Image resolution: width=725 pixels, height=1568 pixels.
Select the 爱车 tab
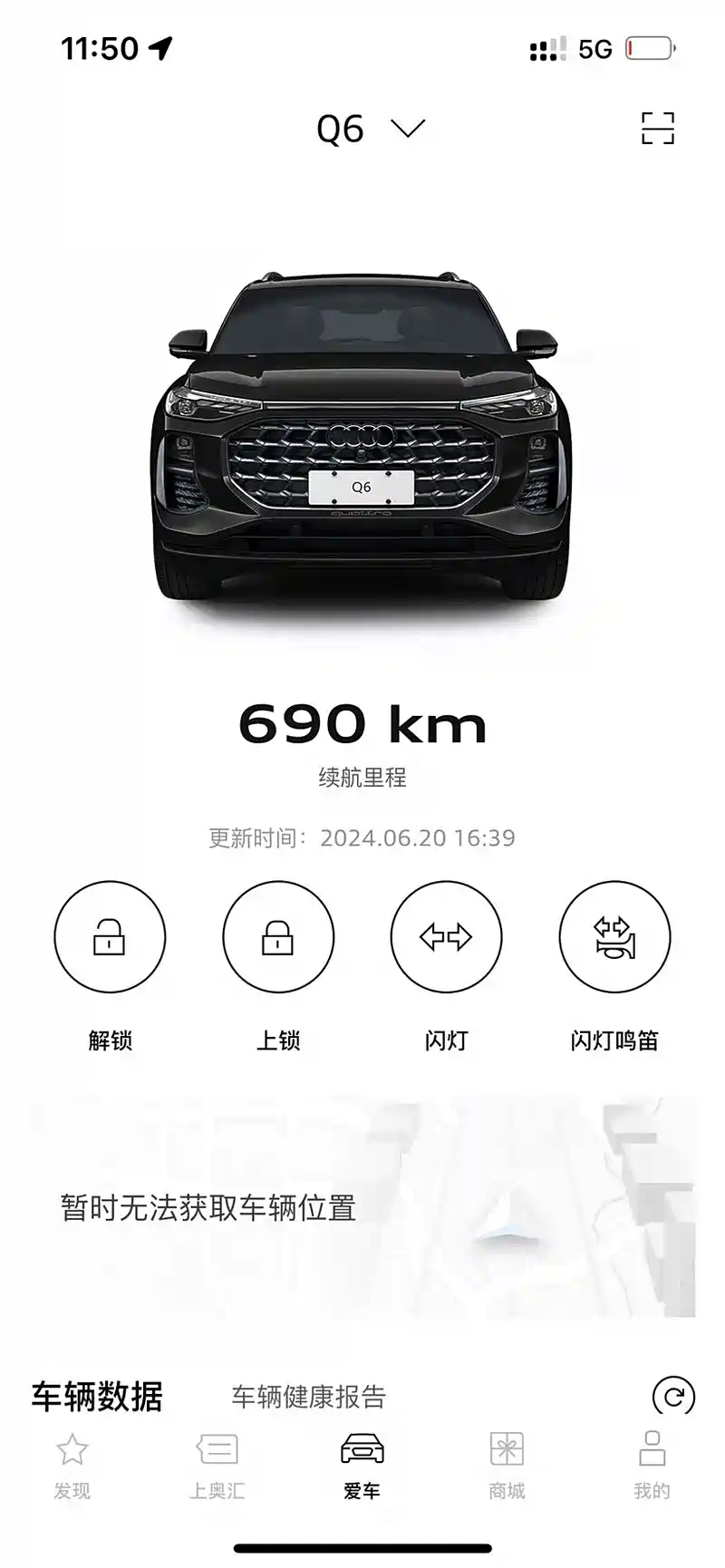362,1466
